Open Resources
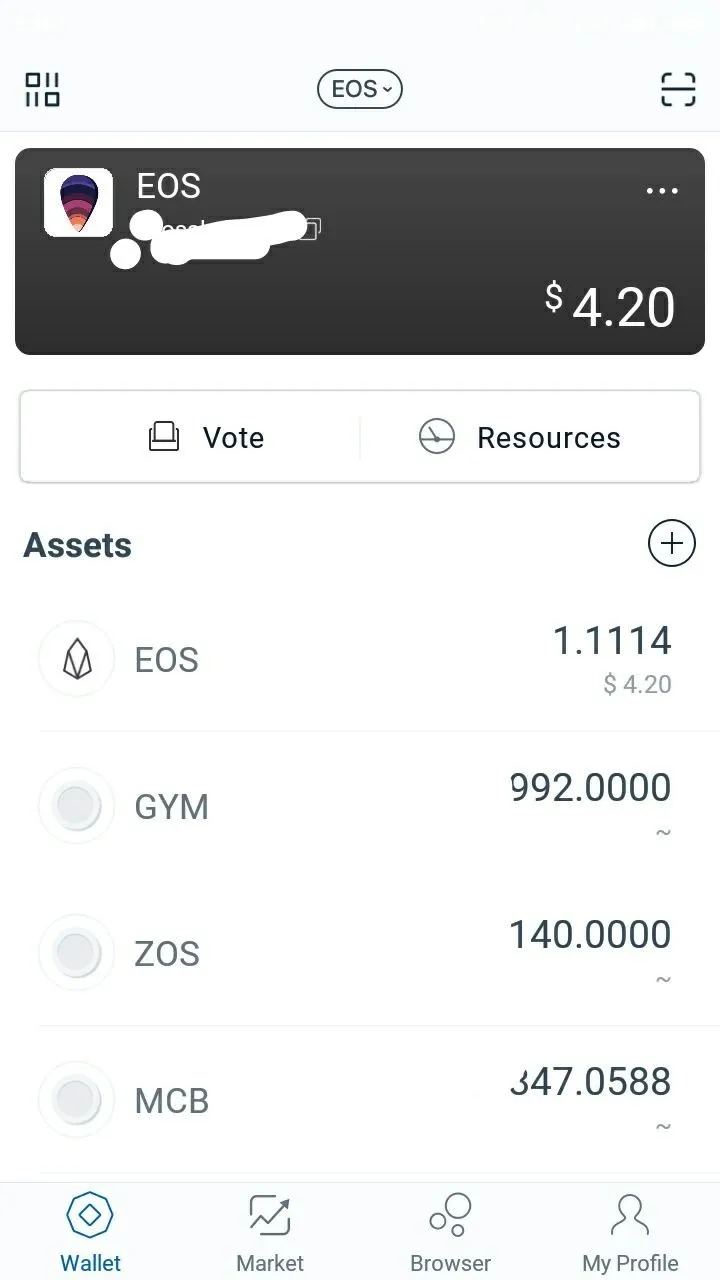 (520, 437)
